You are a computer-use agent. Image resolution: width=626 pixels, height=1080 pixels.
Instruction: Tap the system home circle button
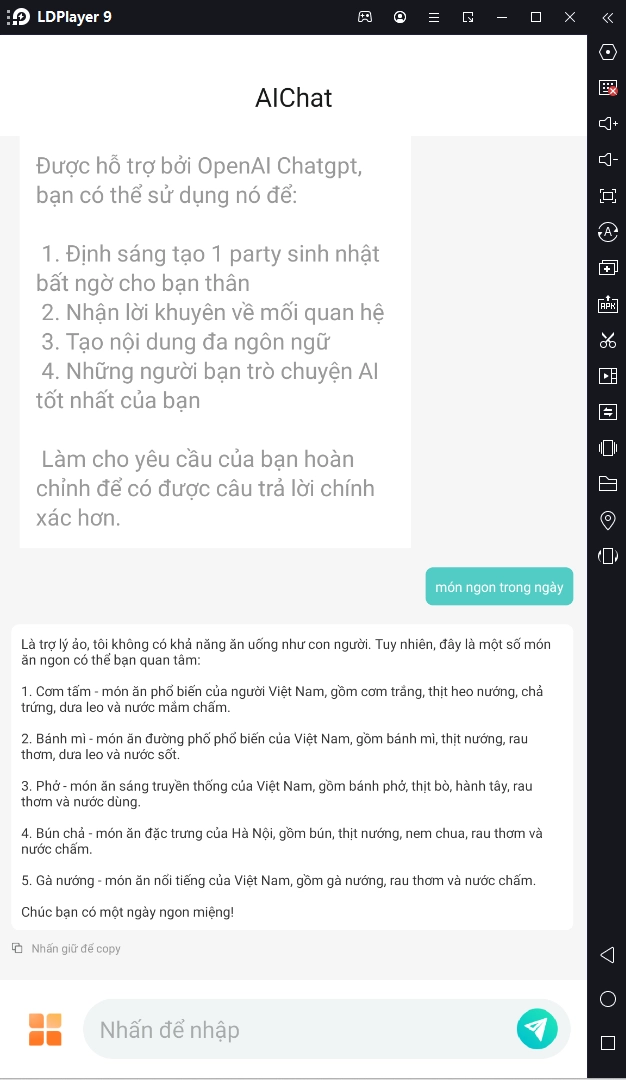pyautogui.click(x=607, y=999)
